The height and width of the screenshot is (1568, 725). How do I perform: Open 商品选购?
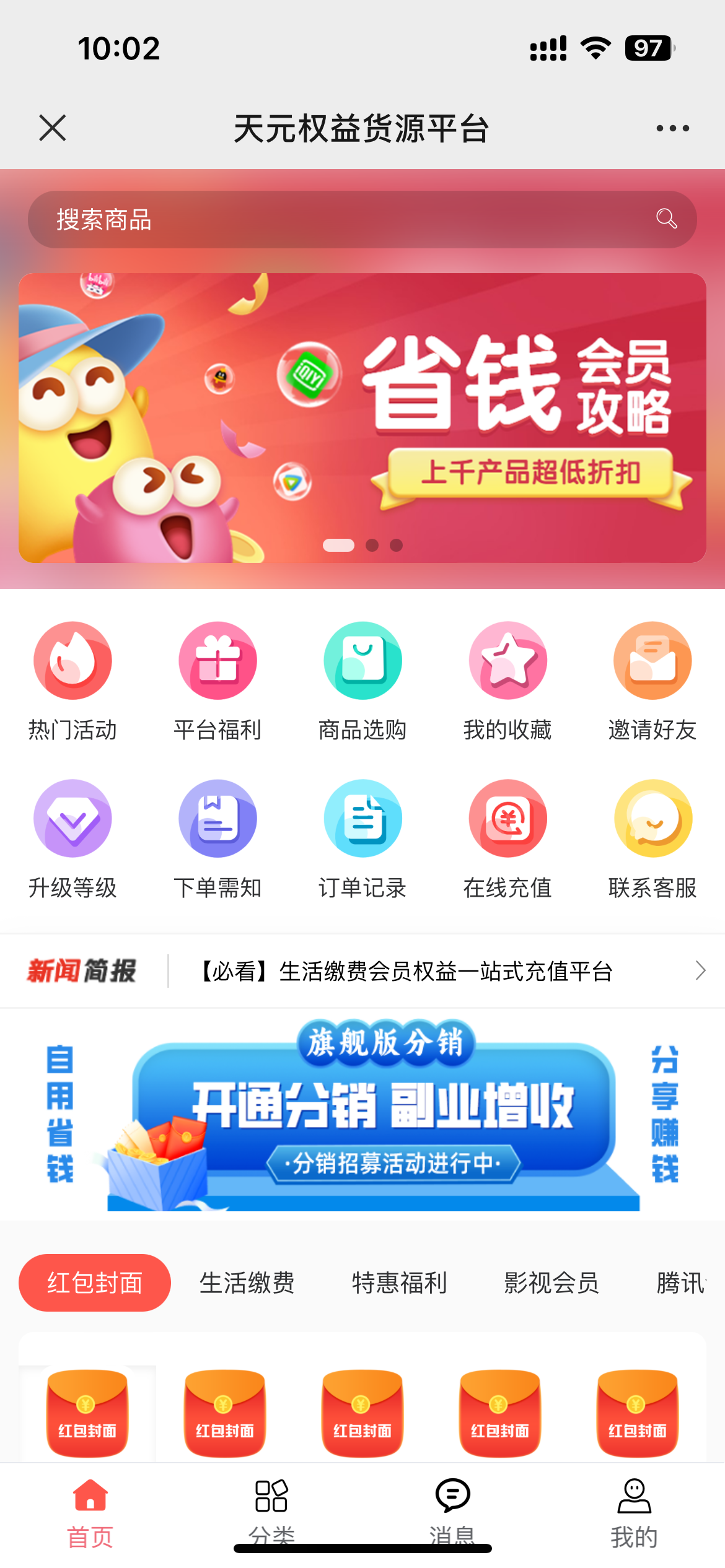pyautogui.click(x=362, y=681)
